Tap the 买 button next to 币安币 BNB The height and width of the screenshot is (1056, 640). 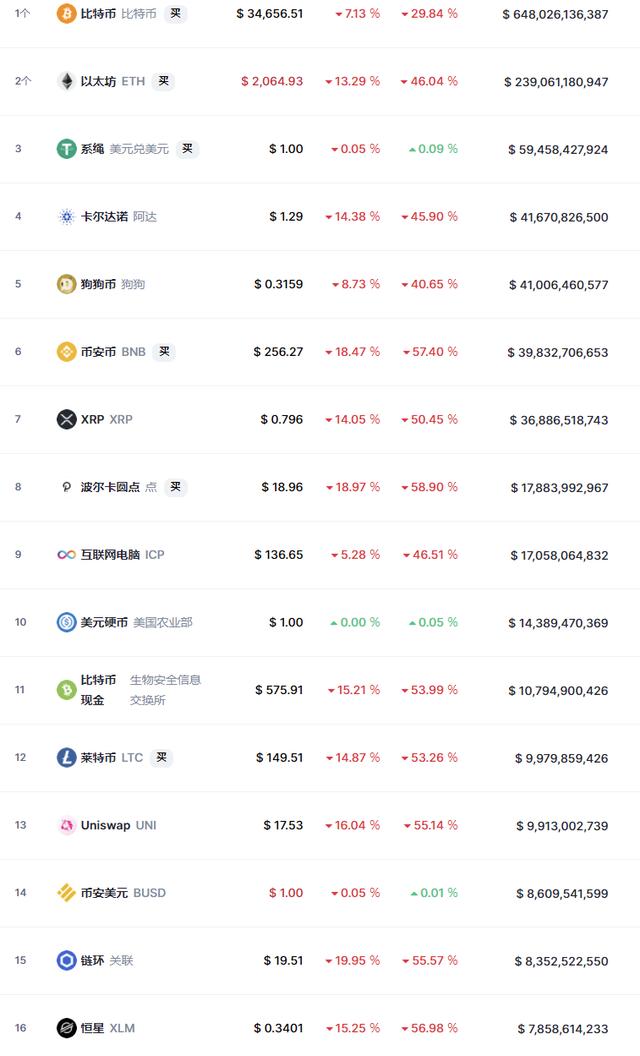(x=164, y=352)
